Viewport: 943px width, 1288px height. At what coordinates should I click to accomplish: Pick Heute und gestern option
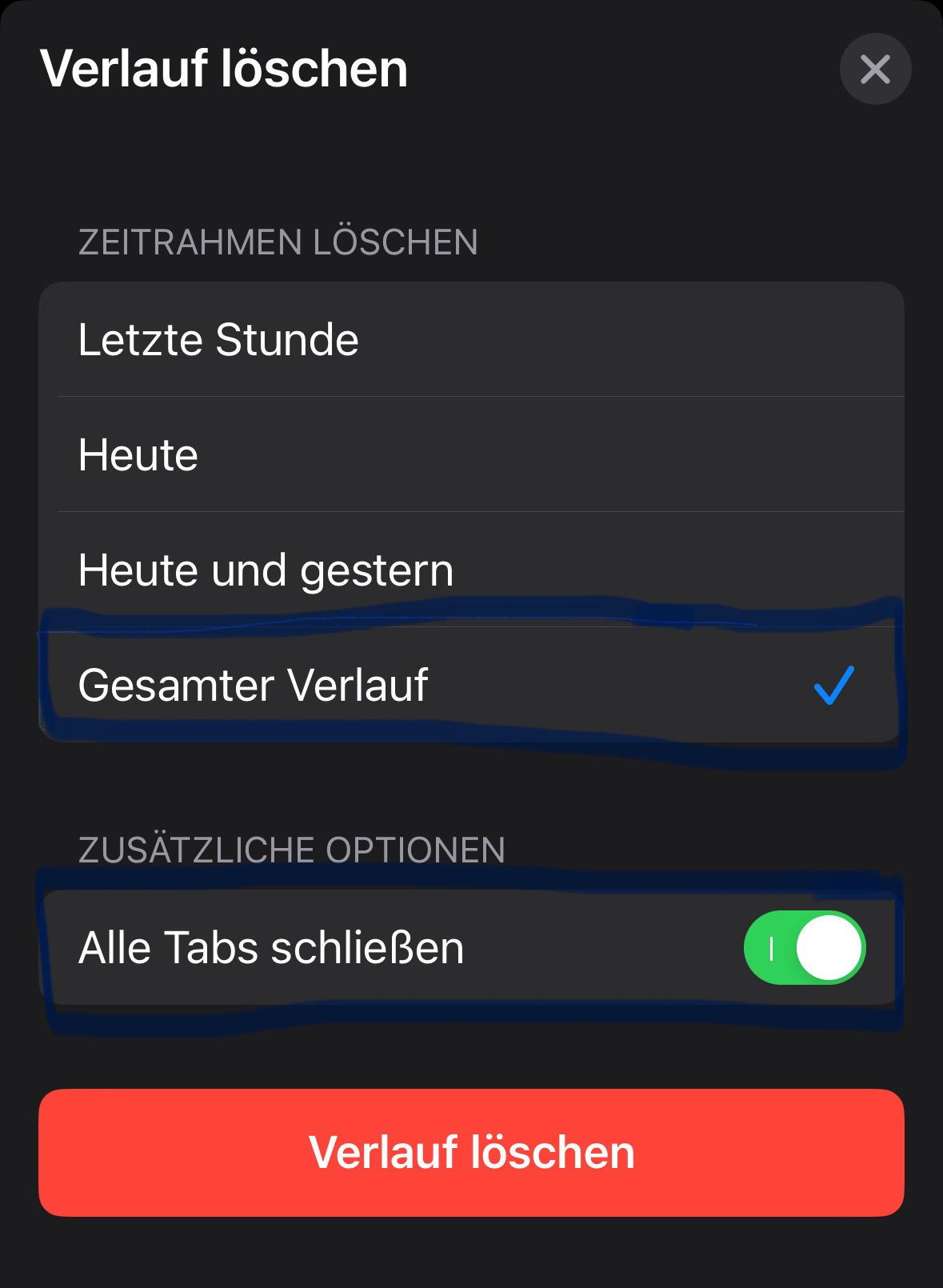(x=471, y=570)
